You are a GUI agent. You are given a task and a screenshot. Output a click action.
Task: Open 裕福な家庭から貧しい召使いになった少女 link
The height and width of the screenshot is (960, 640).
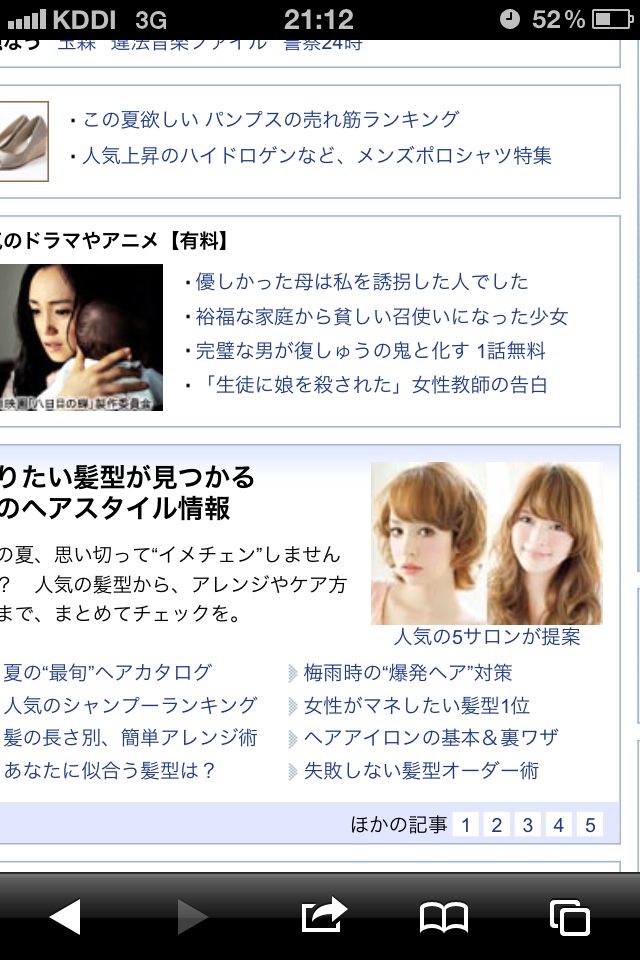click(x=381, y=317)
